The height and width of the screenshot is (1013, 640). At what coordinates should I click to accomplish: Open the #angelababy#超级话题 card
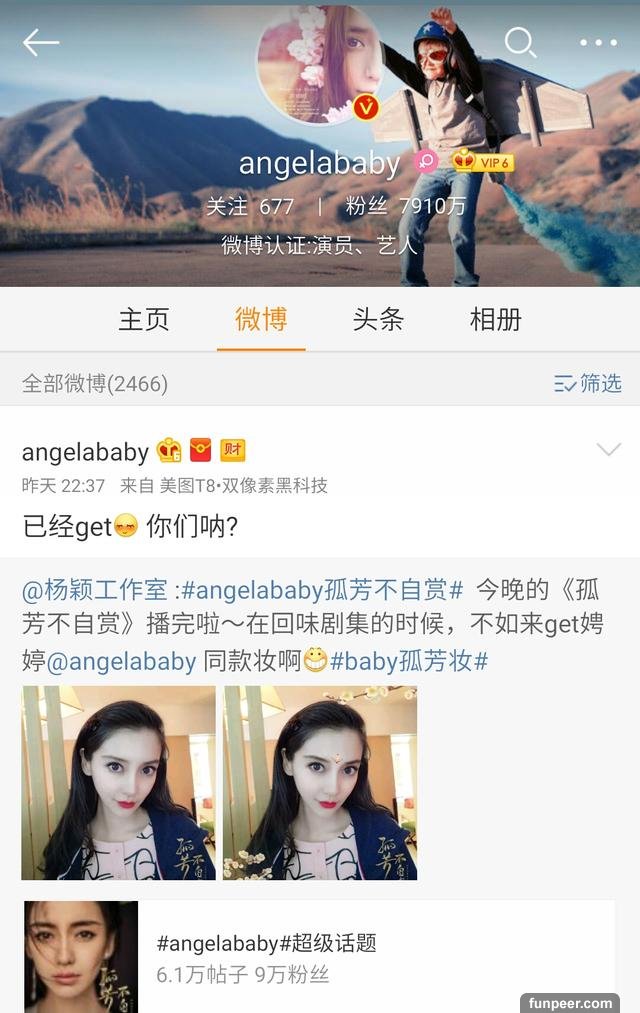320,957
